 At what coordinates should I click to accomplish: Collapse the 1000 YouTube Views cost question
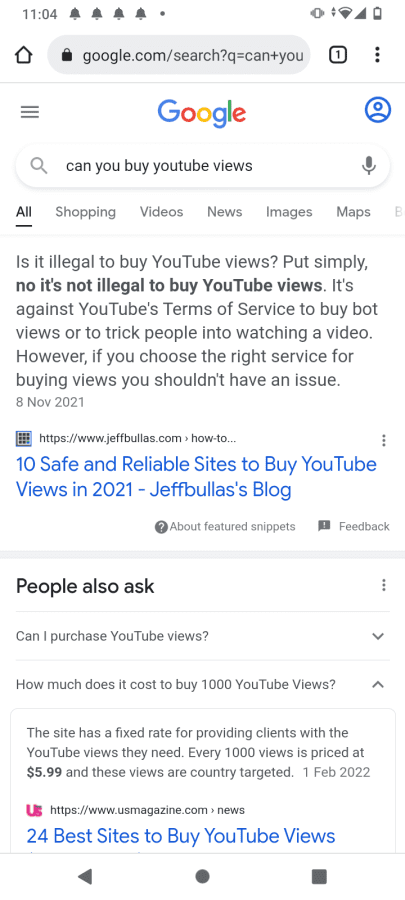202,684
